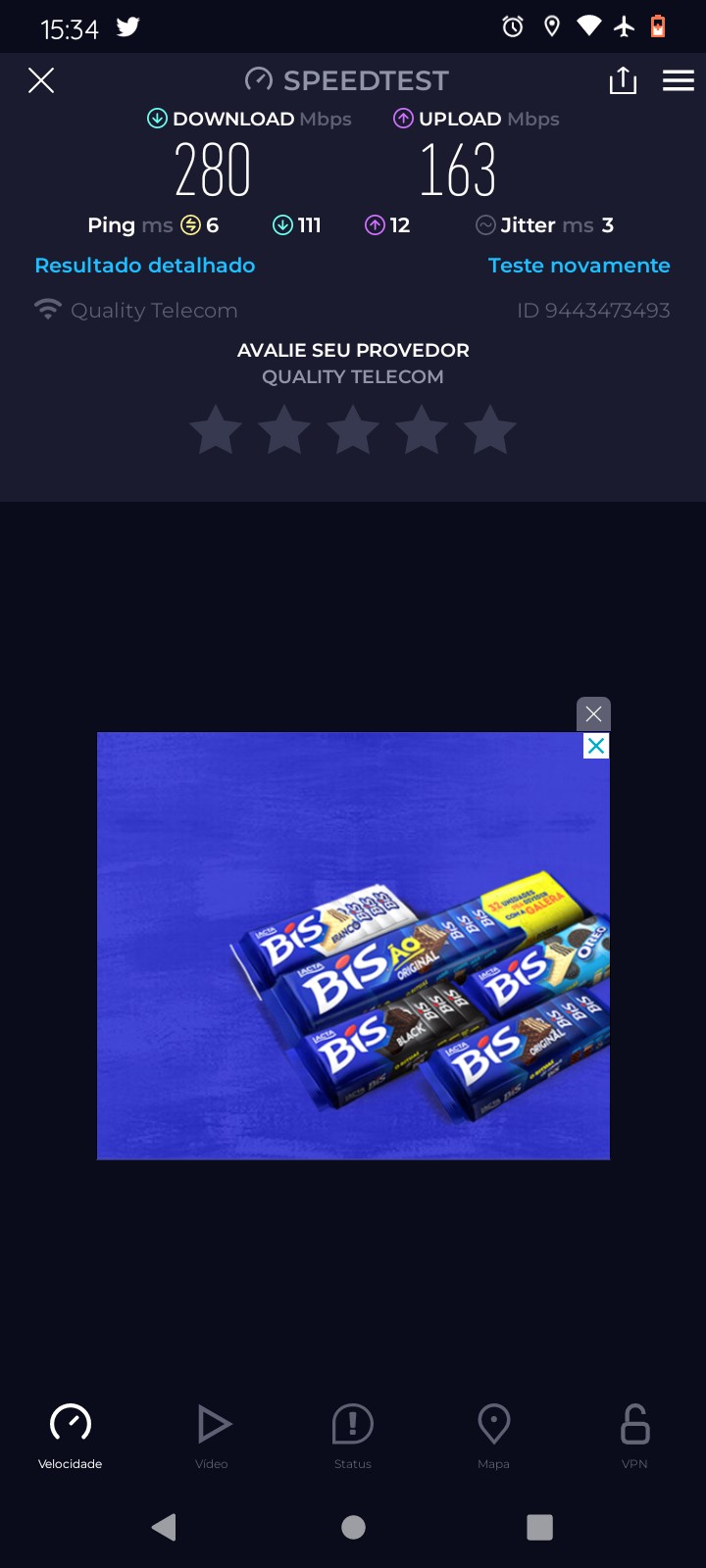Open the VPN tab
The height and width of the screenshot is (1568, 706).
tap(634, 1435)
